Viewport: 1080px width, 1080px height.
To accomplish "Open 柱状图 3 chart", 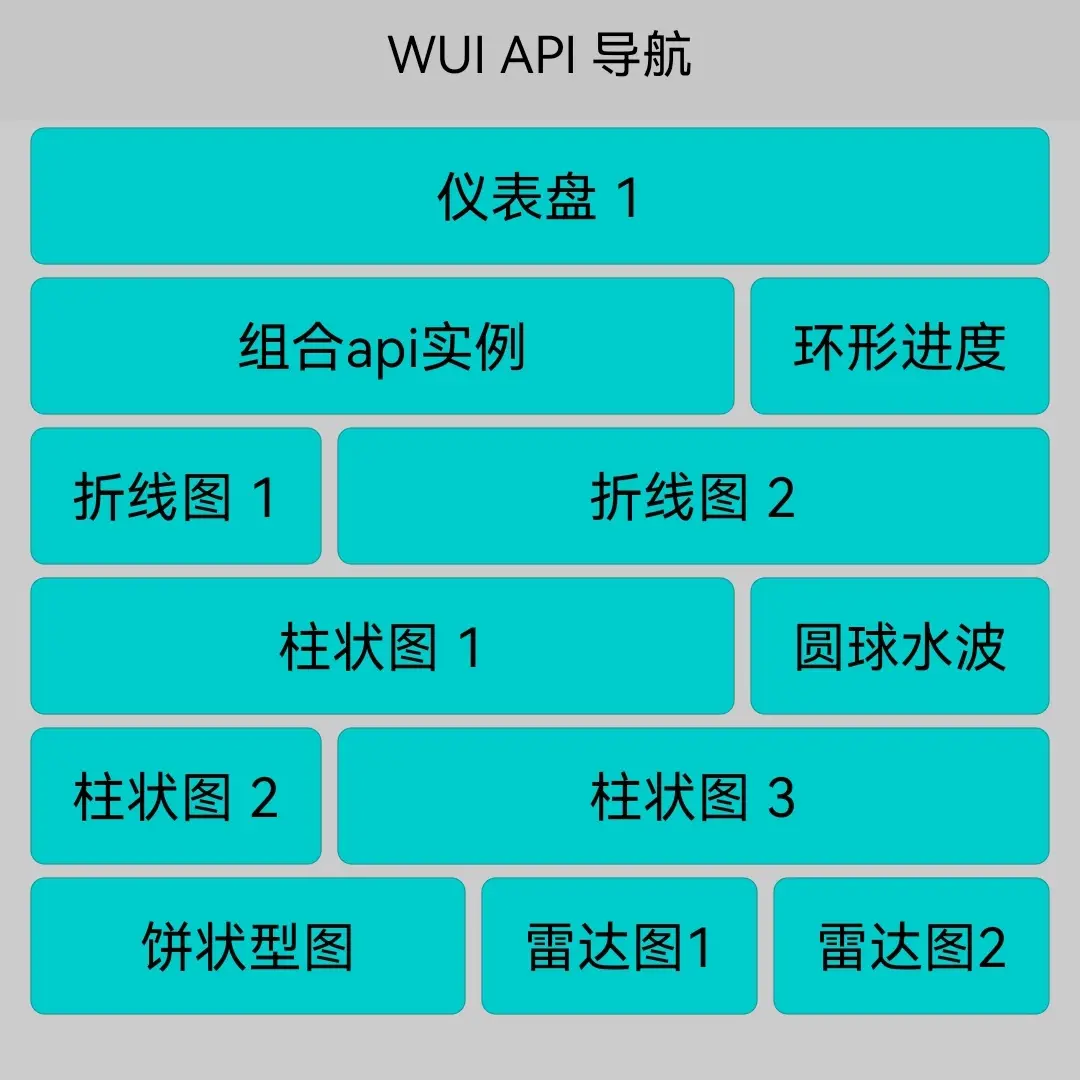I will click(693, 796).
